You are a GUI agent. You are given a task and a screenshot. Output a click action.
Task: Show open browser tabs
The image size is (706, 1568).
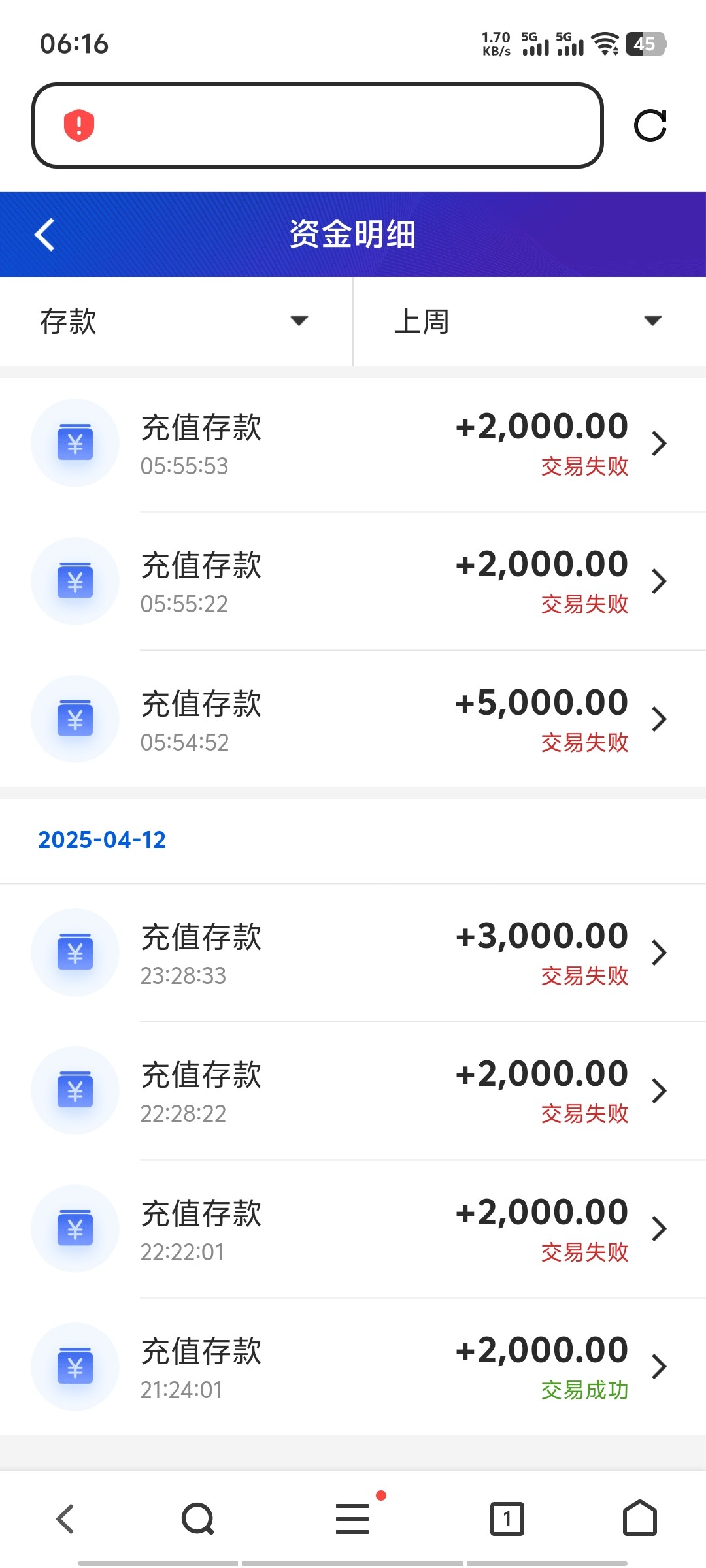coord(507,1518)
